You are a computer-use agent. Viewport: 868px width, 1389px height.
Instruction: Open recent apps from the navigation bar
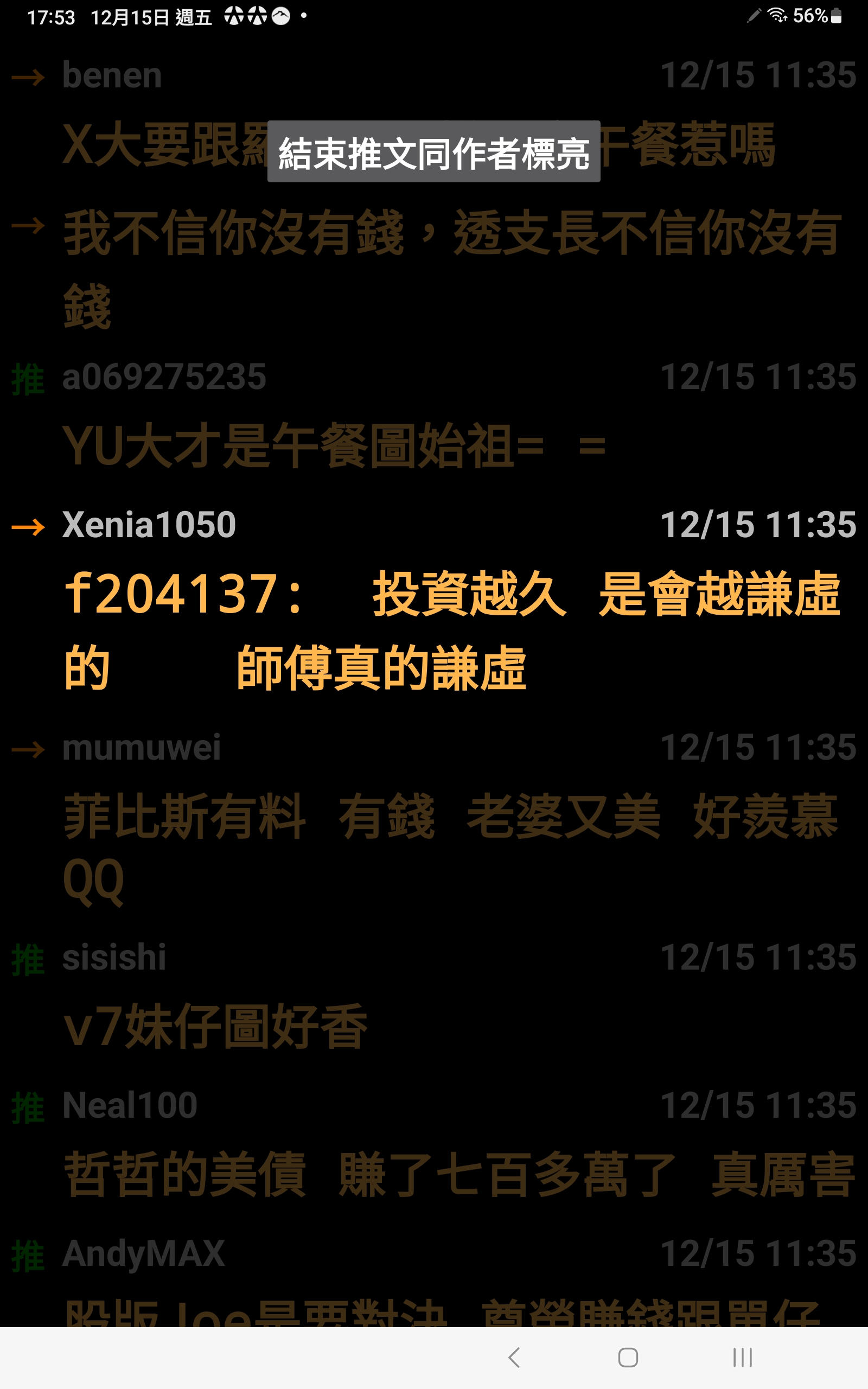[x=742, y=1358]
